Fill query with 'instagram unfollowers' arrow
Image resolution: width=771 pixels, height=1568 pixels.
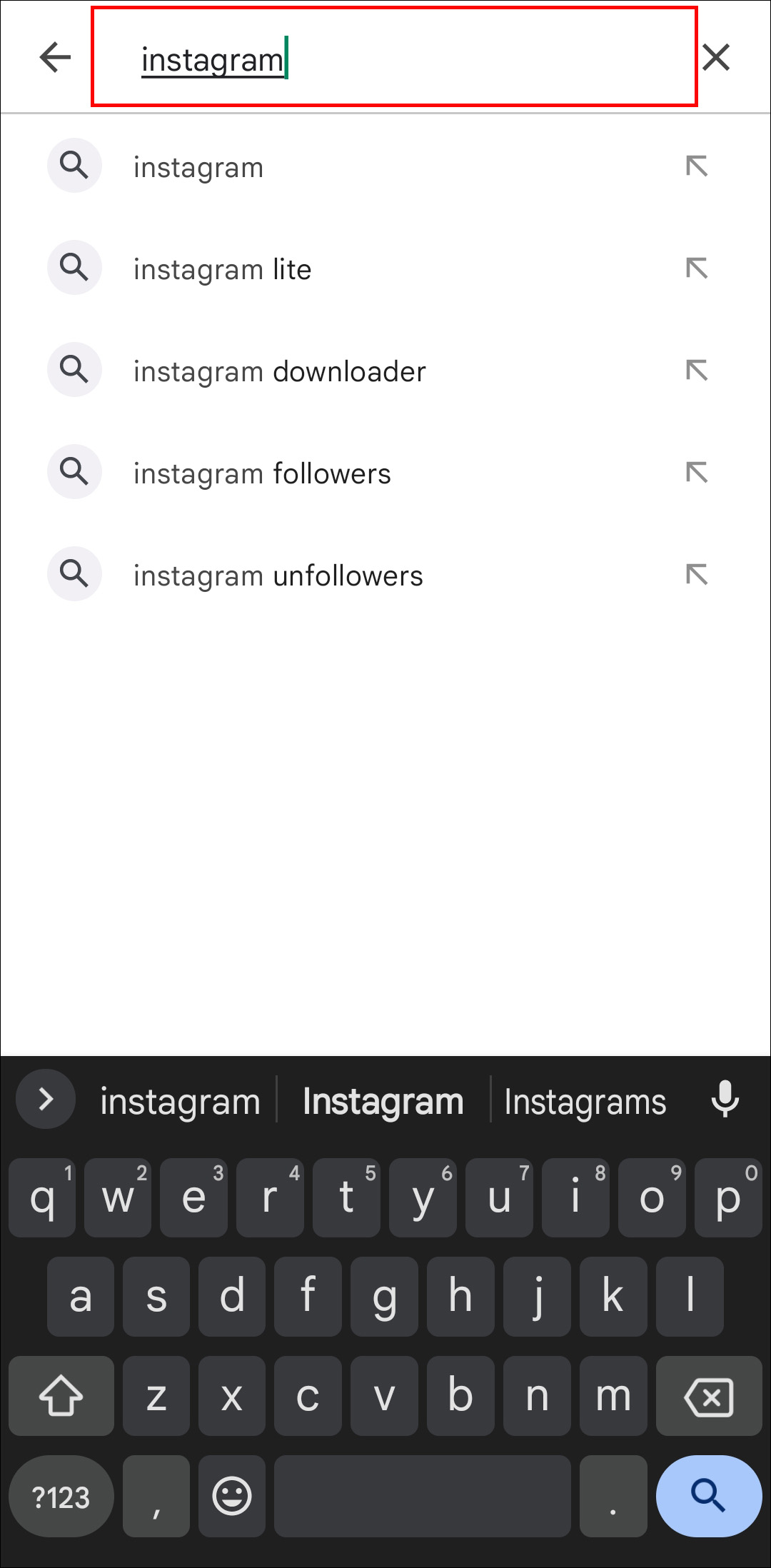click(x=696, y=575)
